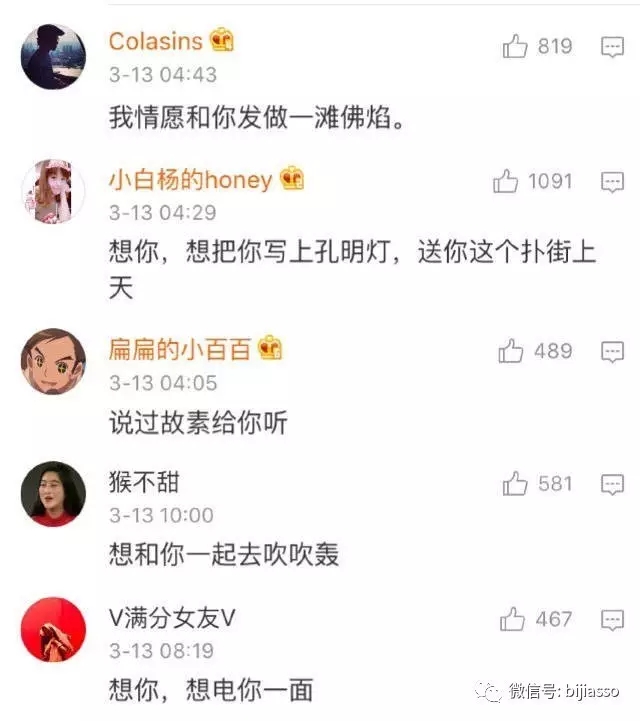The image size is (640, 721).
Task: Like the comment from 猴不甜
Action: click(515, 484)
